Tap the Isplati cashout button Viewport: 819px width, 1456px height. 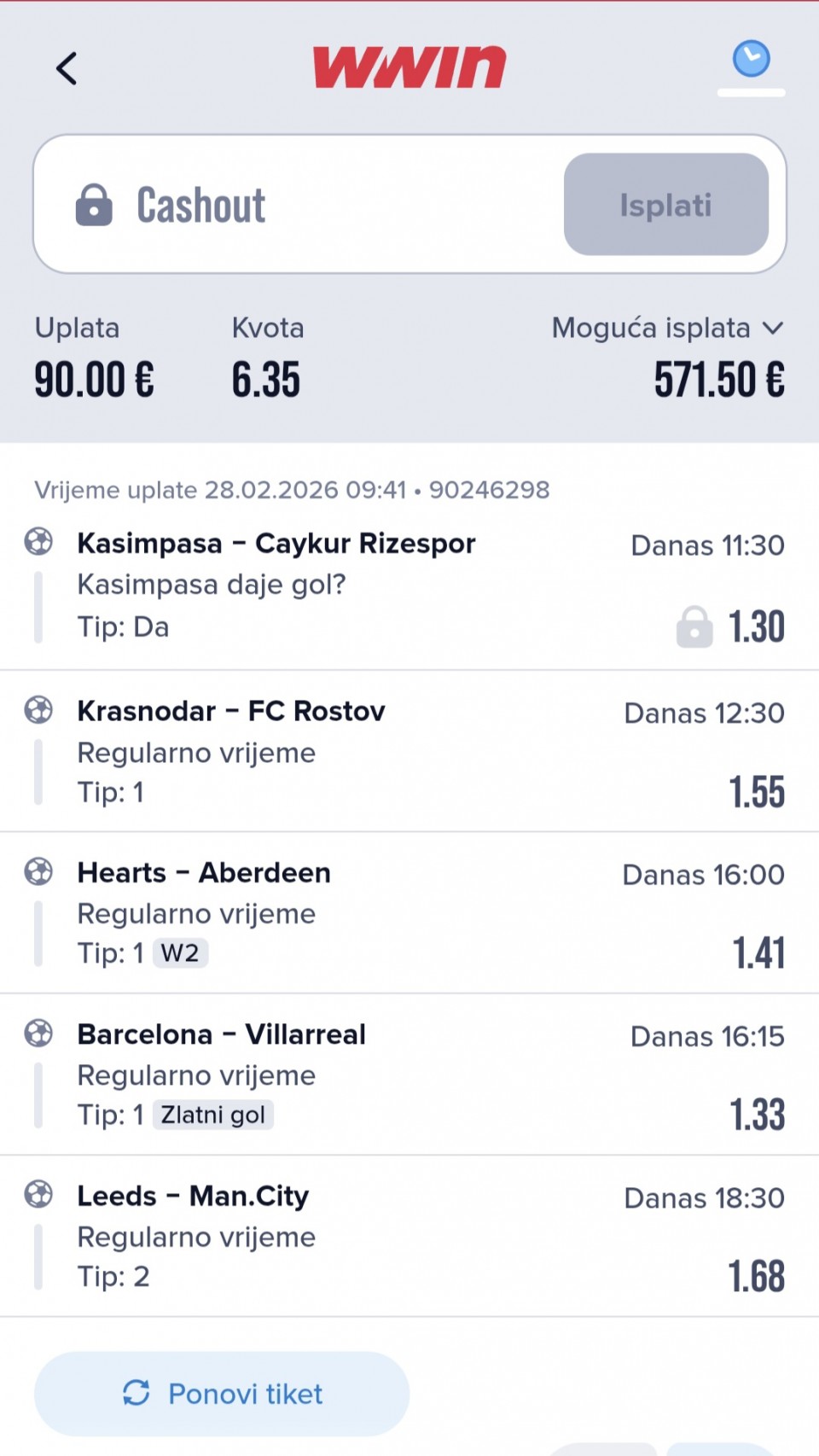(x=665, y=205)
